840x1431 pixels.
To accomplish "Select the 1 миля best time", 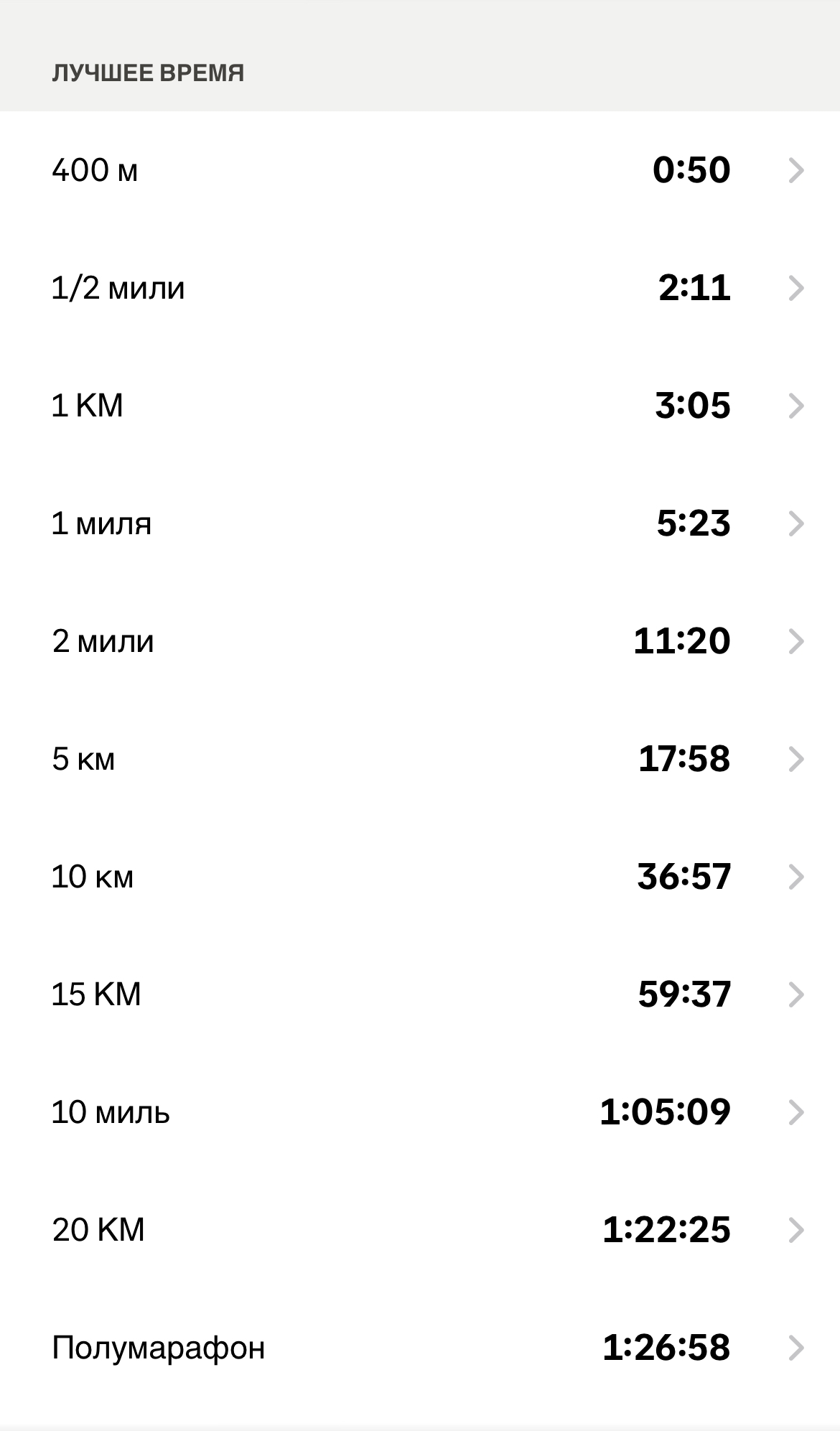I will (x=420, y=523).
